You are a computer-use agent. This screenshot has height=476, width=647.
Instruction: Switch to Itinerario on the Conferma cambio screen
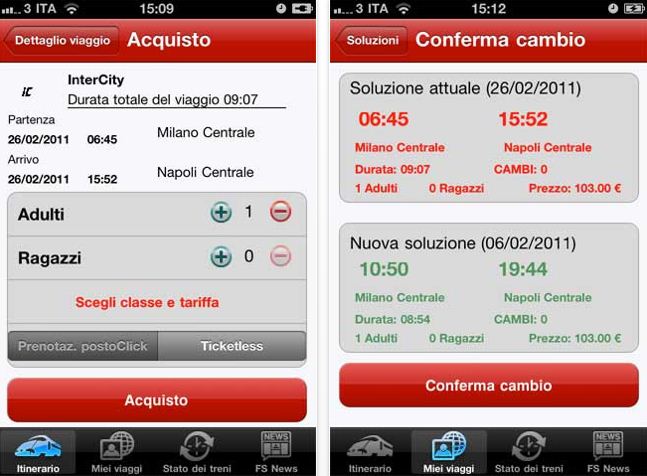[x=369, y=452]
